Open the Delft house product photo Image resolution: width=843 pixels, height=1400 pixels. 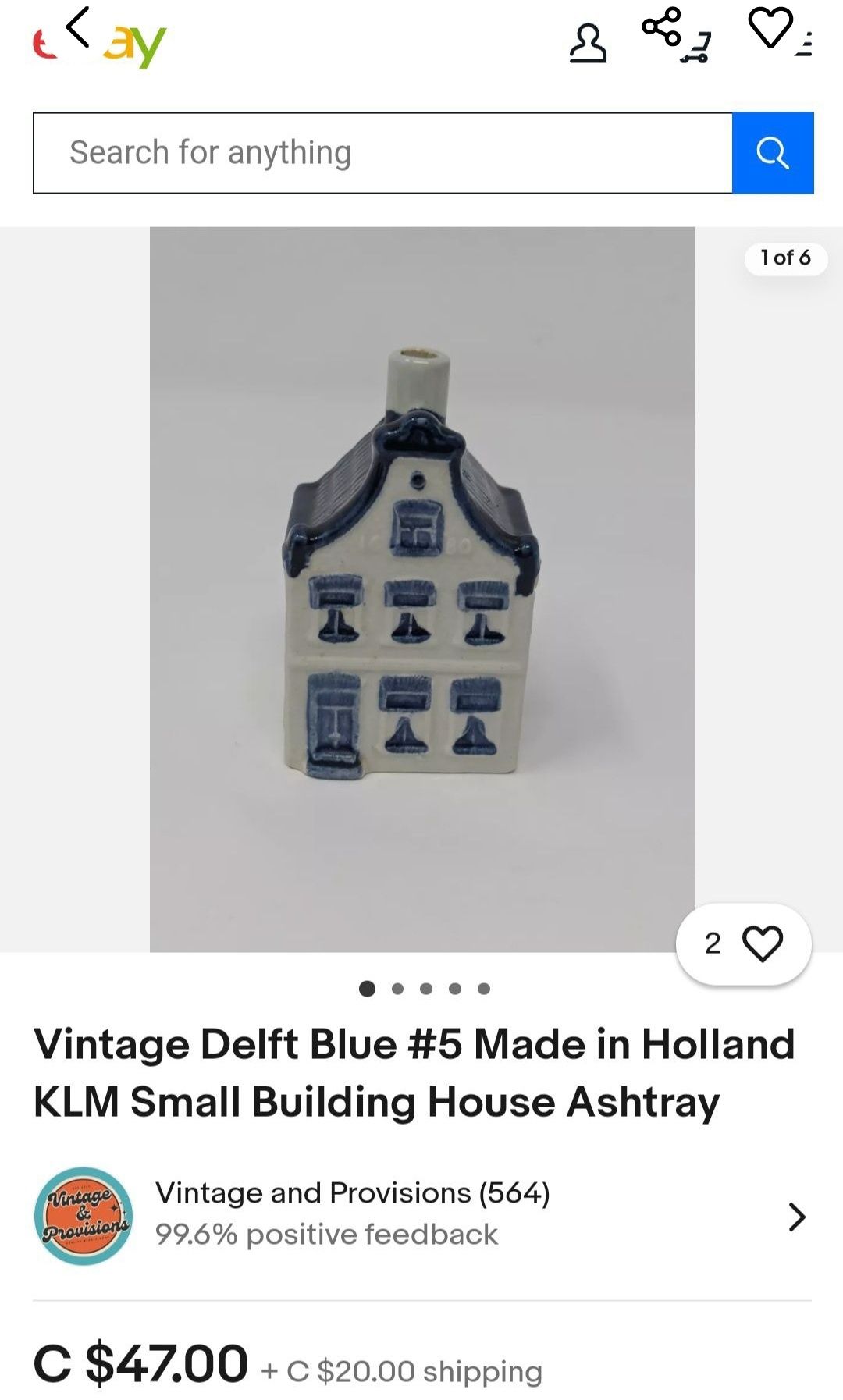[421, 589]
